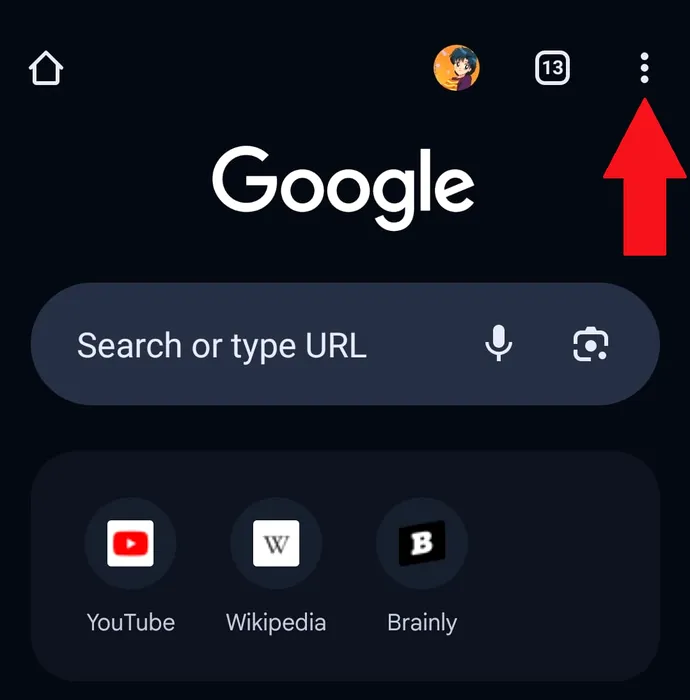This screenshot has height=700, width=690.
Task: Open the YouTube shortcut
Action: 131,545
